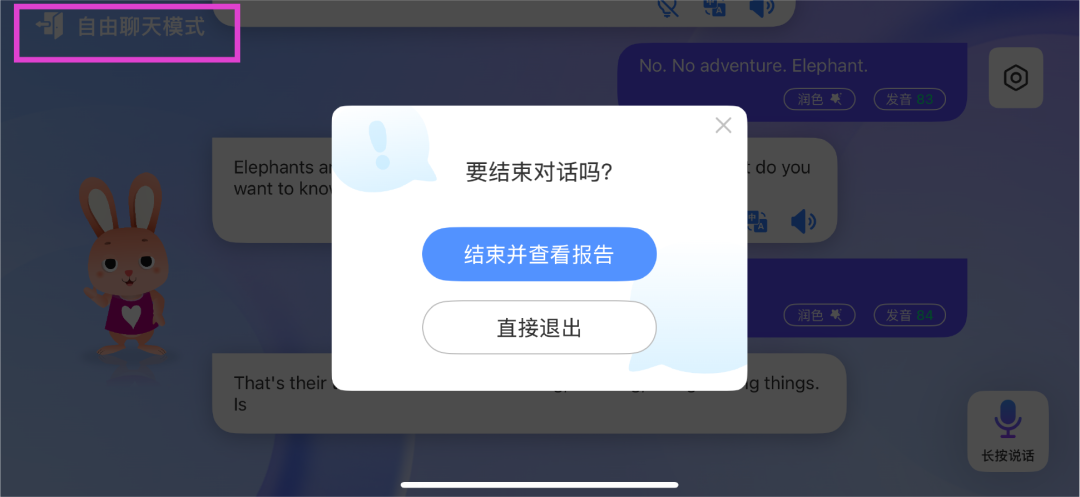
Task: Translate the Elephants message
Action: [x=758, y=221]
